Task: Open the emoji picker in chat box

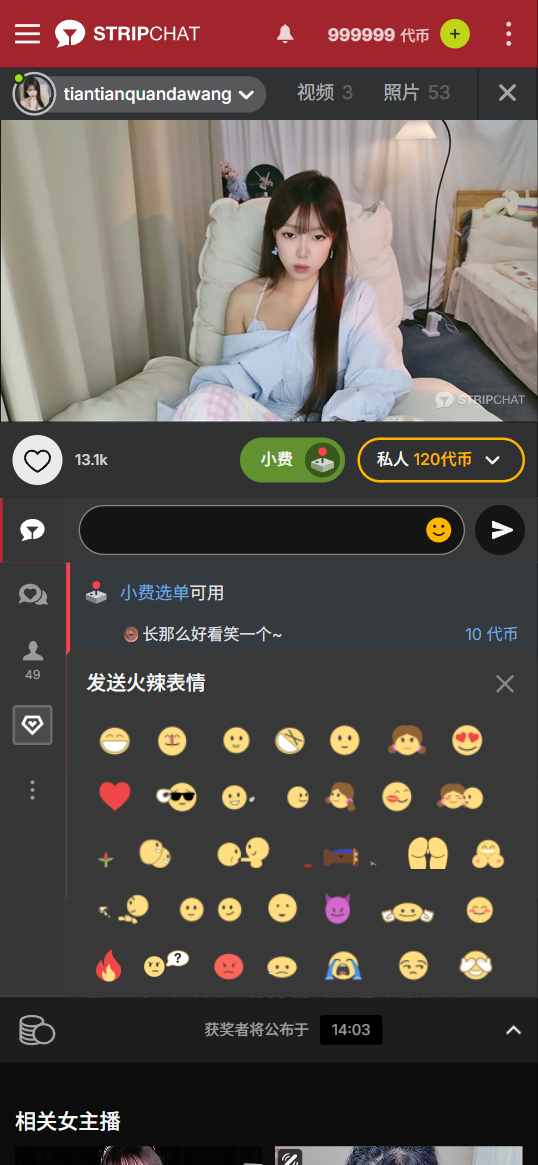Action: 438,530
